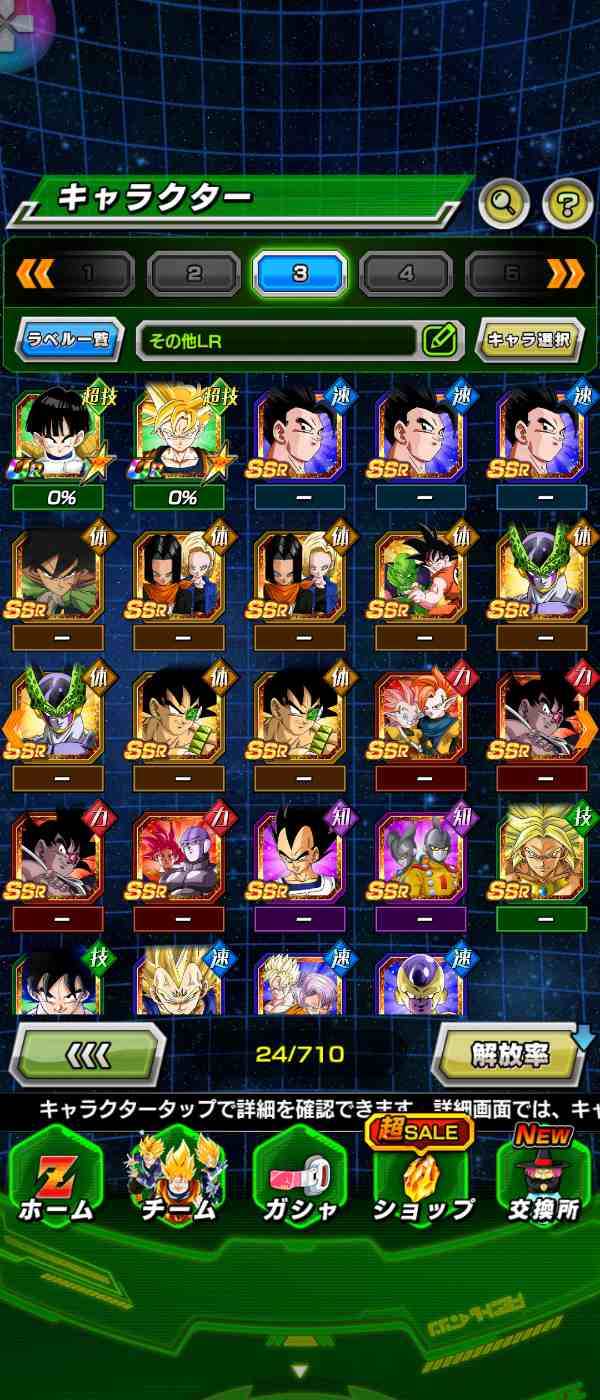This screenshot has width=600, height=1400.
Task: Tap the キャラ選択 button
Action: (528, 341)
